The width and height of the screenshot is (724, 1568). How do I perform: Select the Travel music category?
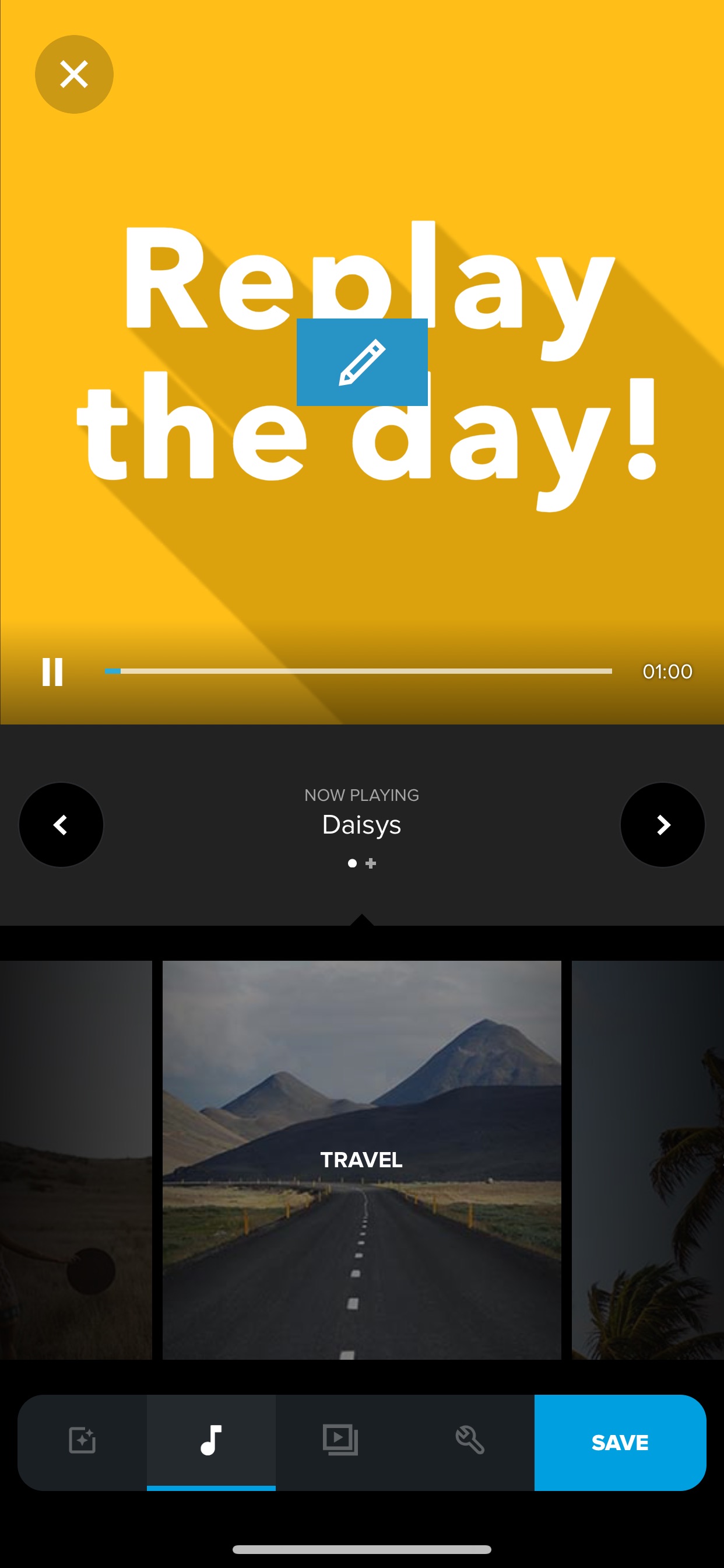click(x=361, y=1160)
